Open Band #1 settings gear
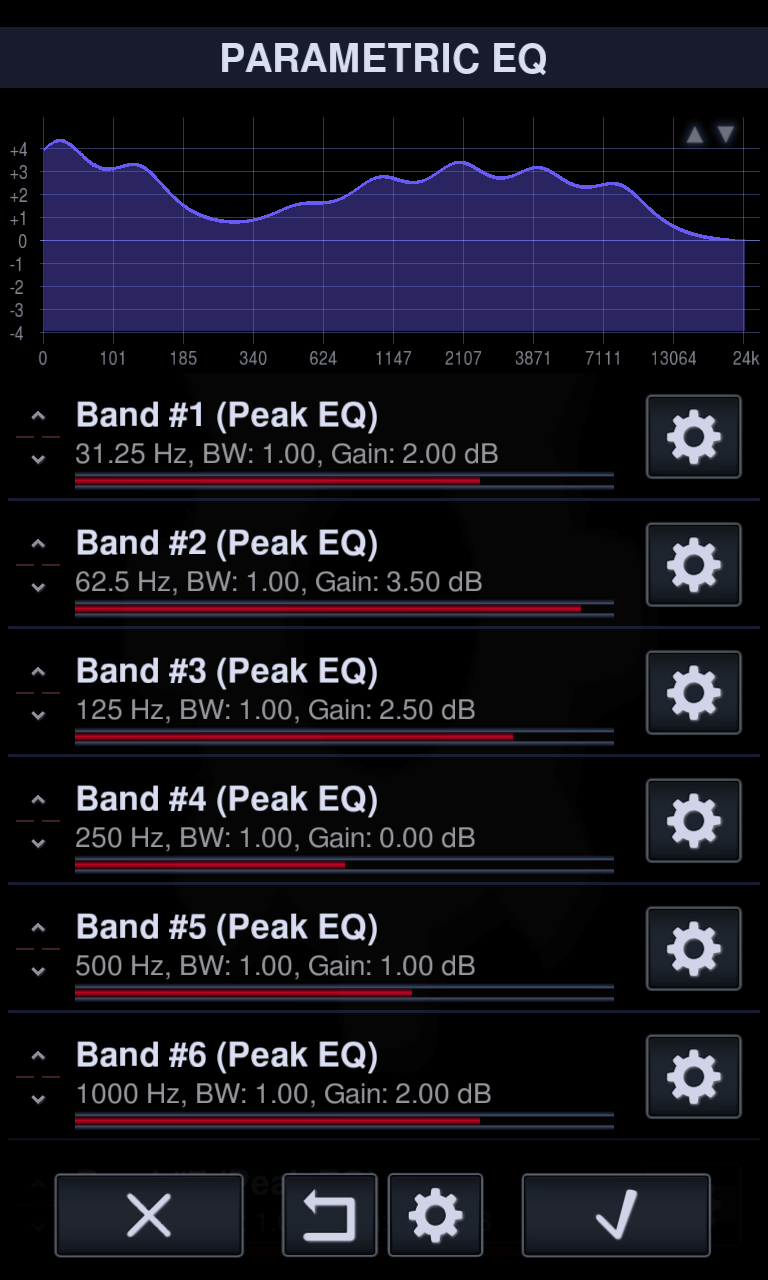This screenshot has width=768, height=1280. pos(693,436)
